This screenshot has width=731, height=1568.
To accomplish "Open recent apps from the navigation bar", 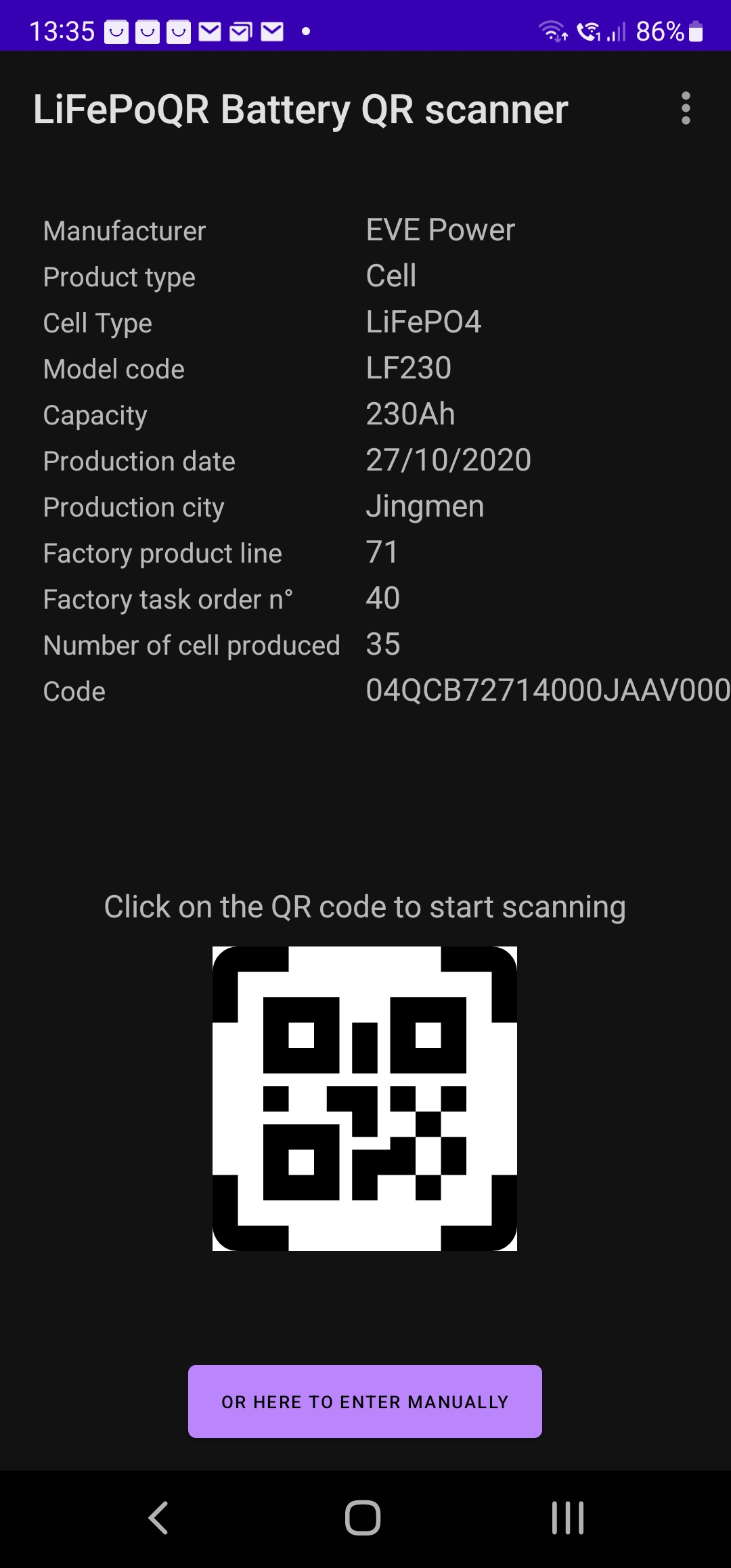I will pos(568,1518).
